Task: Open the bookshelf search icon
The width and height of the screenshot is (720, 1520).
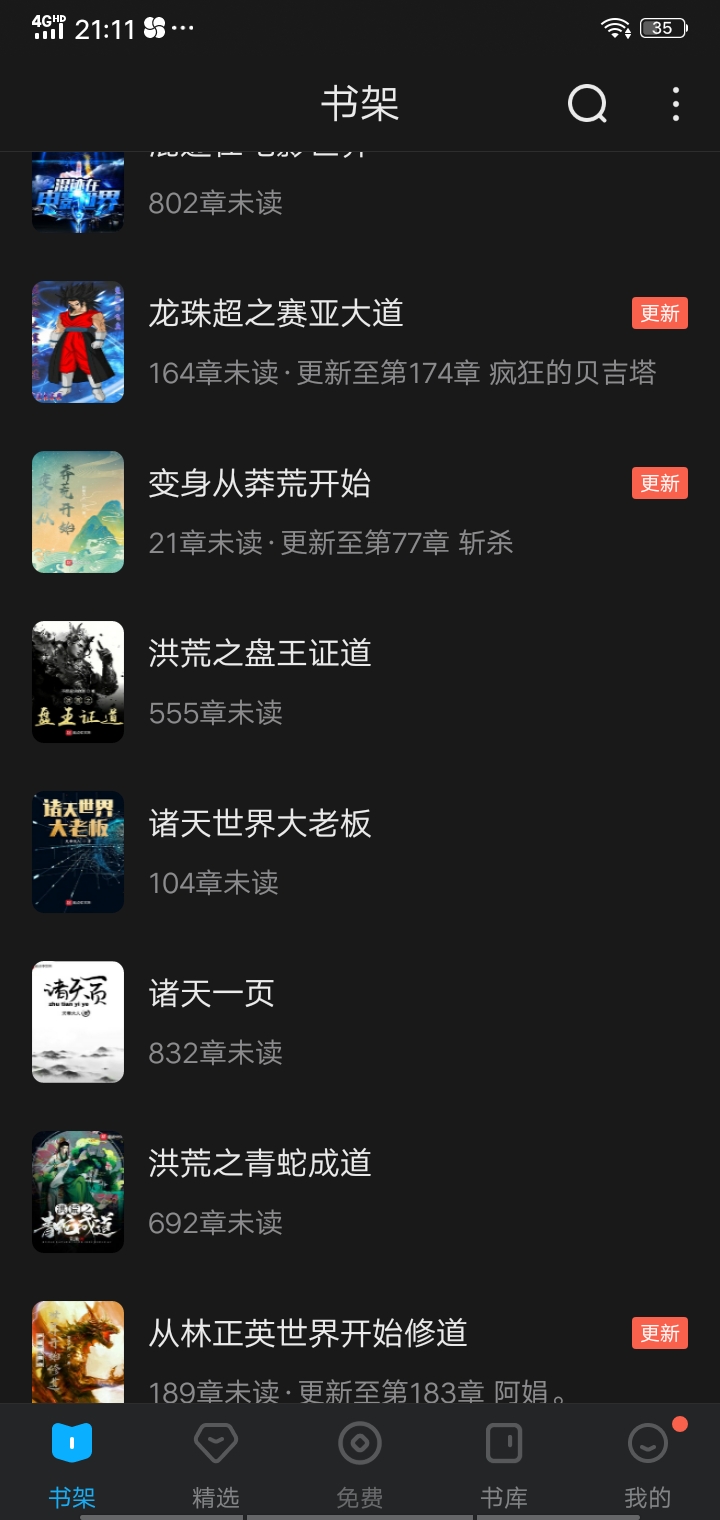Action: coord(587,103)
